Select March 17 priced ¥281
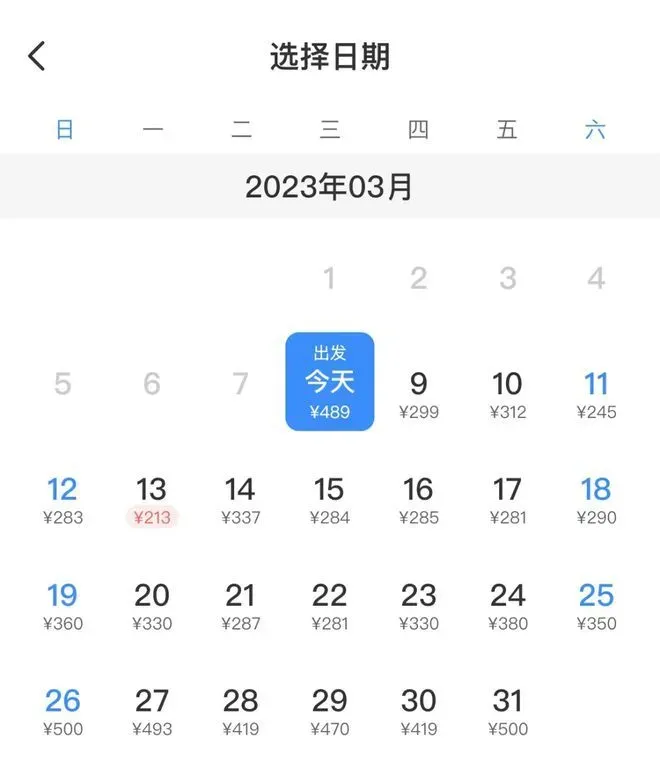 tap(507, 500)
